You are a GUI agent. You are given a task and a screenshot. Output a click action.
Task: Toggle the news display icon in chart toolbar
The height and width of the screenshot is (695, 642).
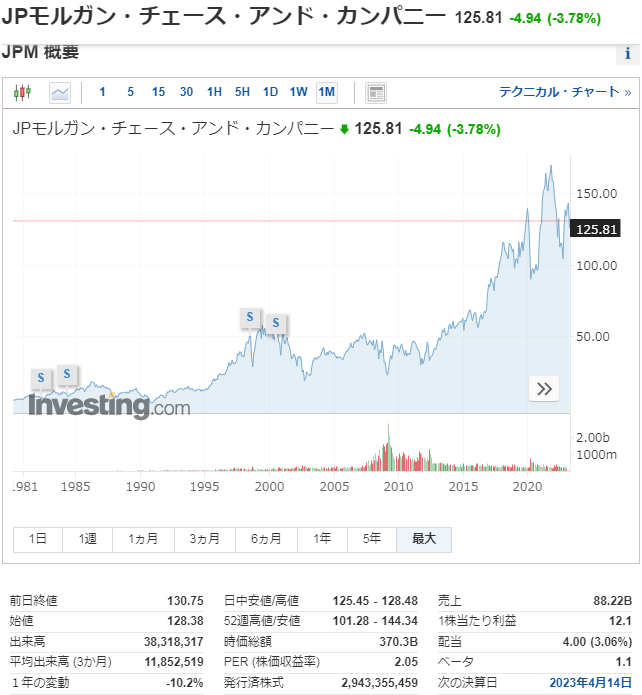(x=376, y=93)
